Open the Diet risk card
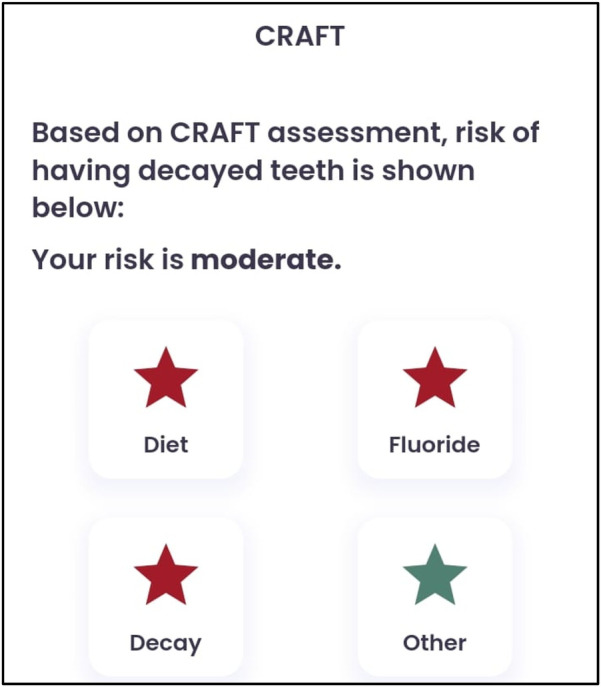 (x=166, y=400)
